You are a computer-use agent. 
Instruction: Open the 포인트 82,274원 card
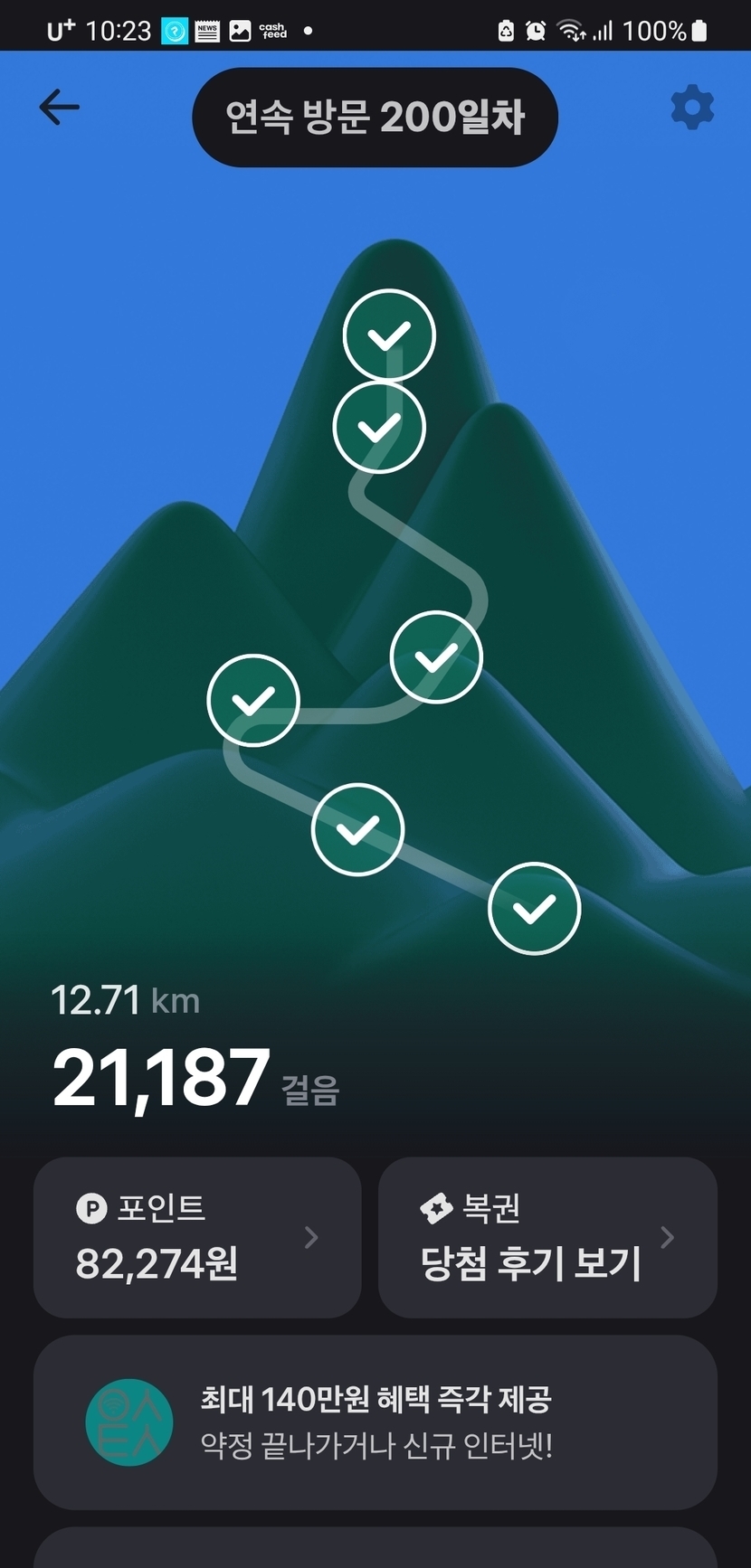pyautogui.click(x=197, y=1237)
